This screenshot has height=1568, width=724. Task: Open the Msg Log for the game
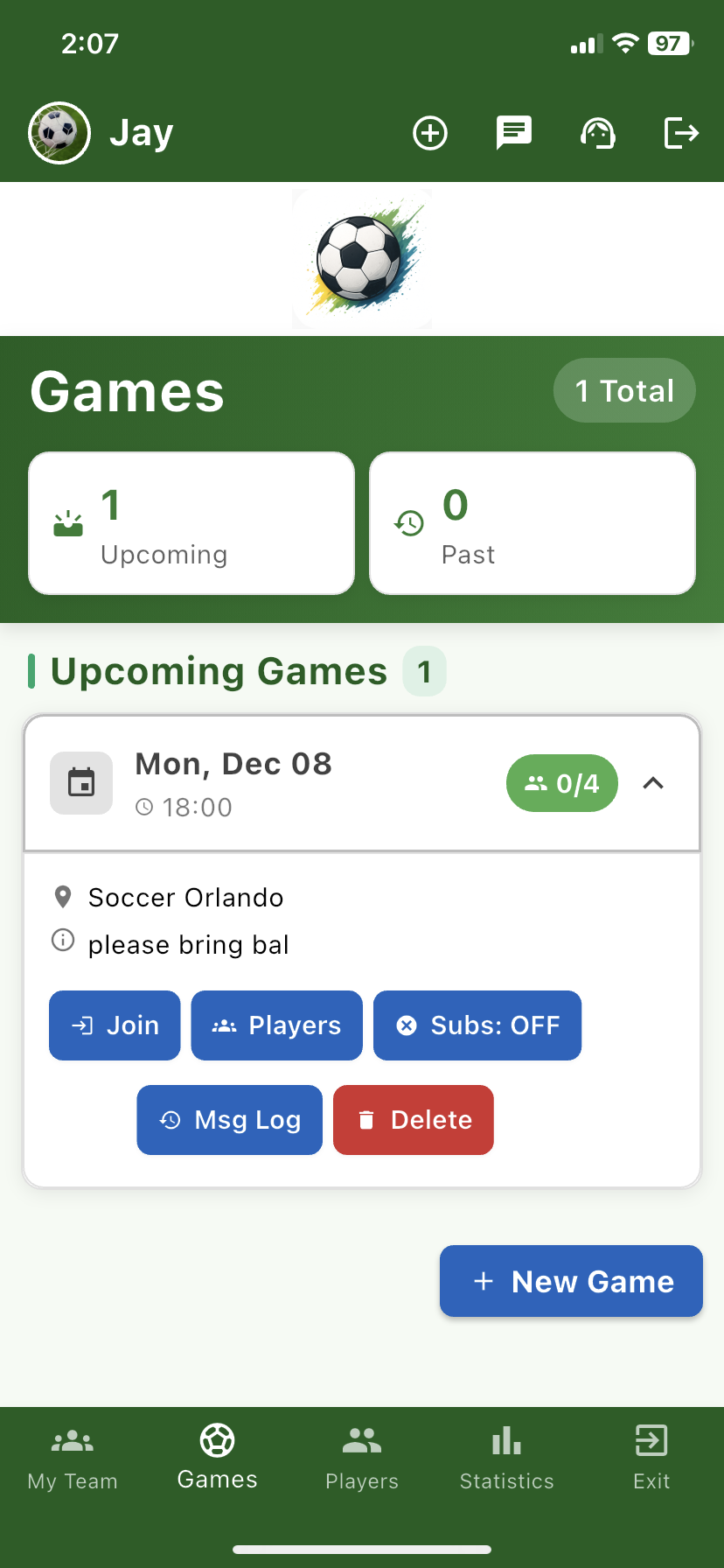[229, 1120]
